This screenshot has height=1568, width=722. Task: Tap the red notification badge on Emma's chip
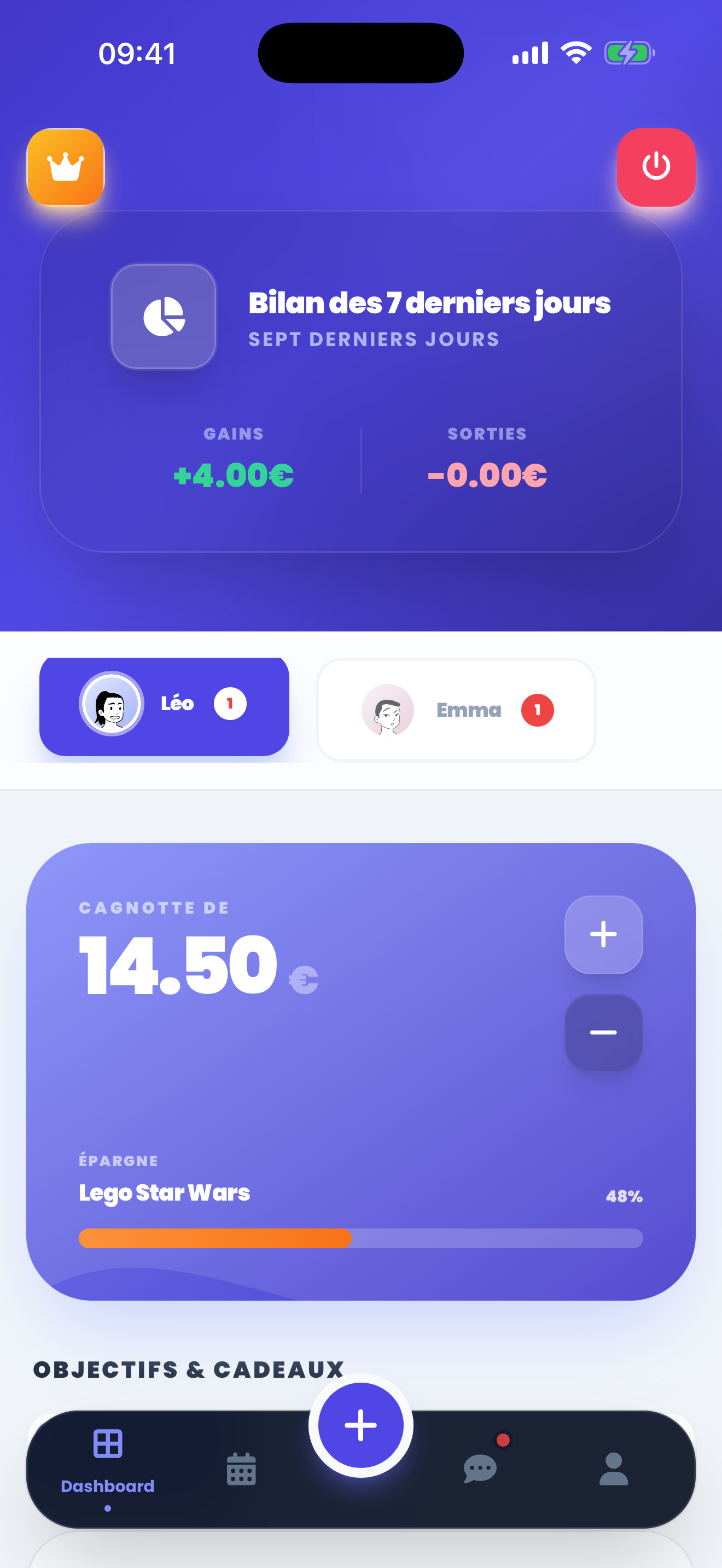tap(537, 710)
